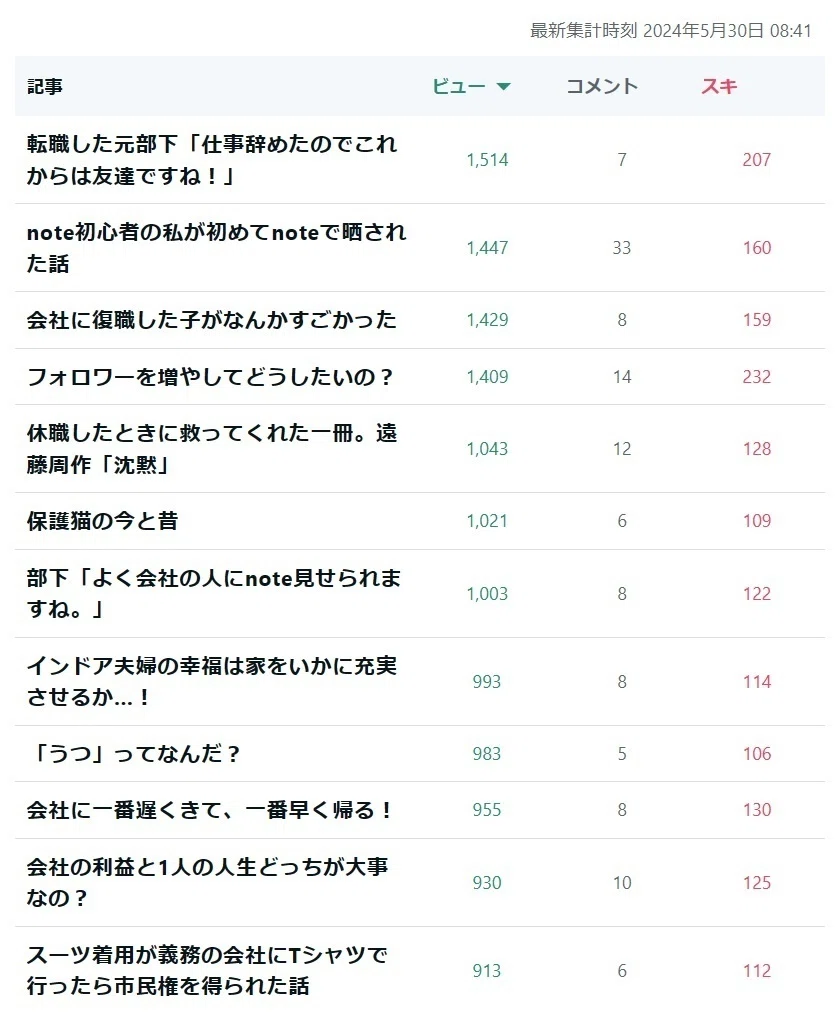
Task: Open 会社に復職した子がなんかすごかった
Action: [212, 320]
